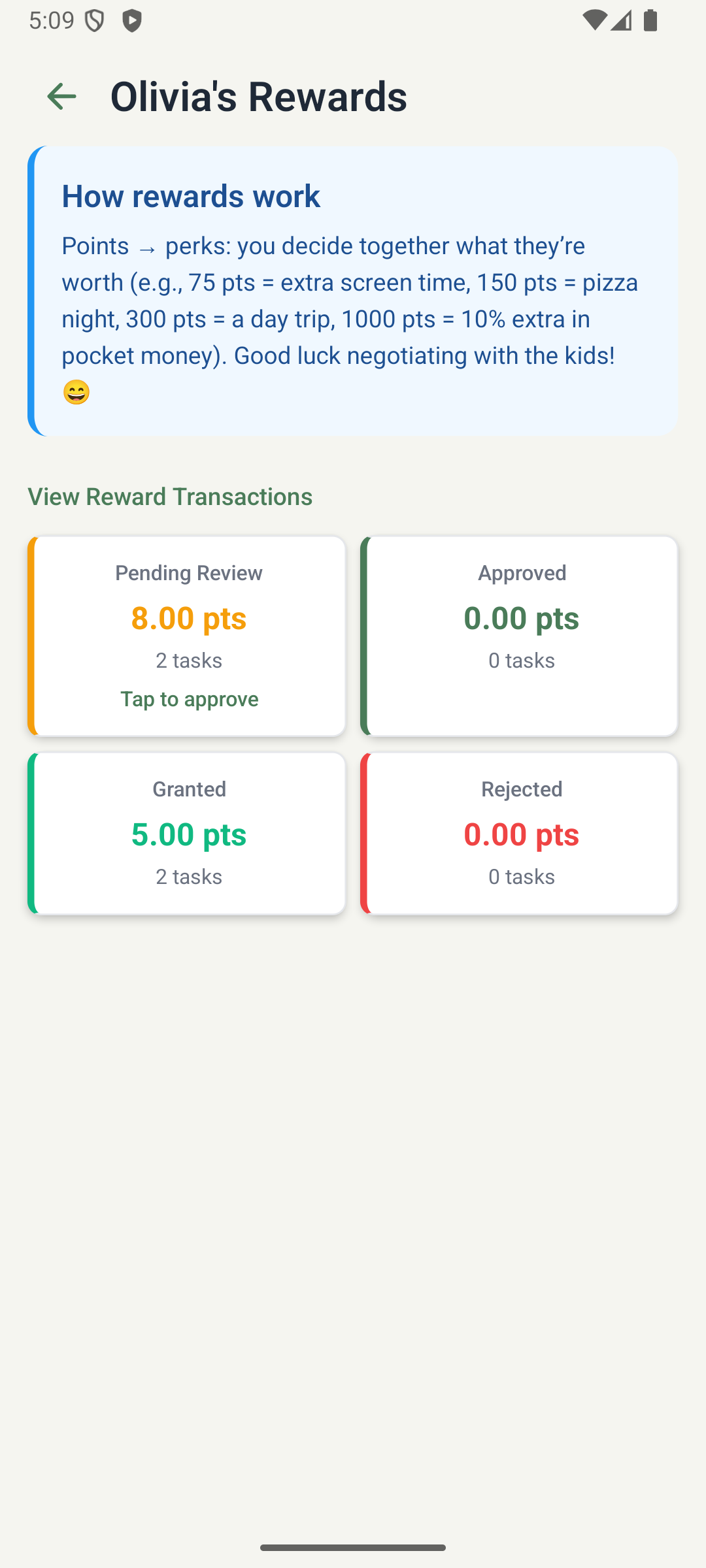Select the Olivia's Rewards title
The height and width of the screenshot is (1568, 706).
click(x=258, y=96)
